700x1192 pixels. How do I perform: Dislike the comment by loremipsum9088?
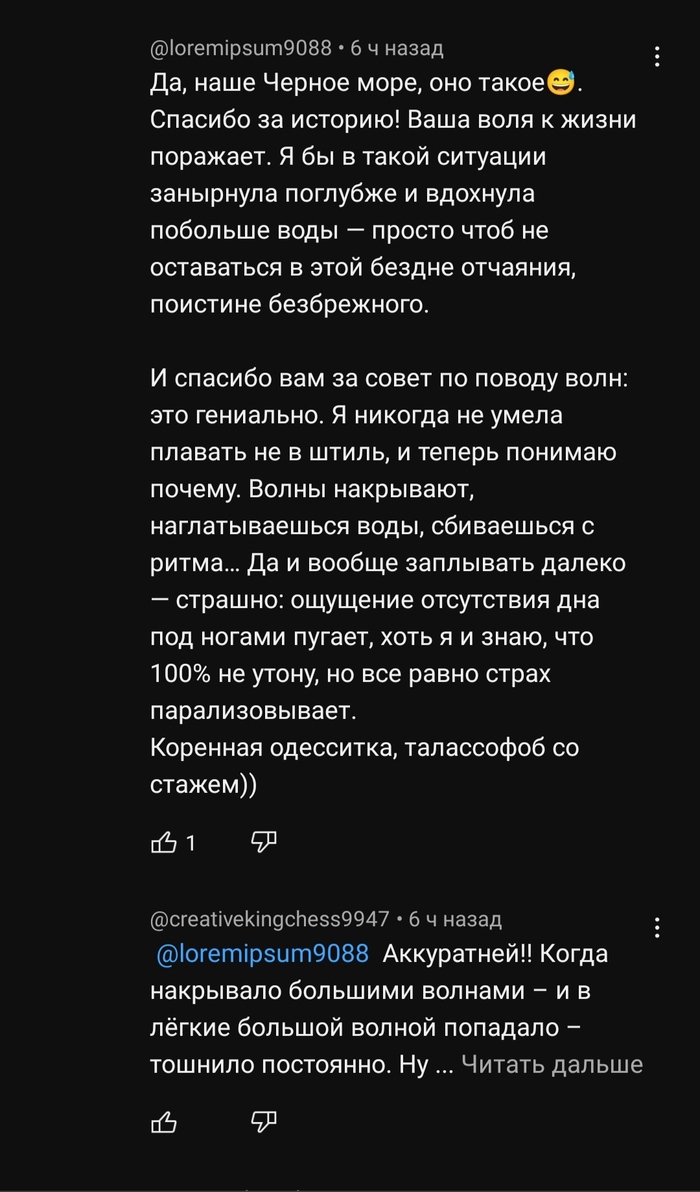(x=263, y=843)
